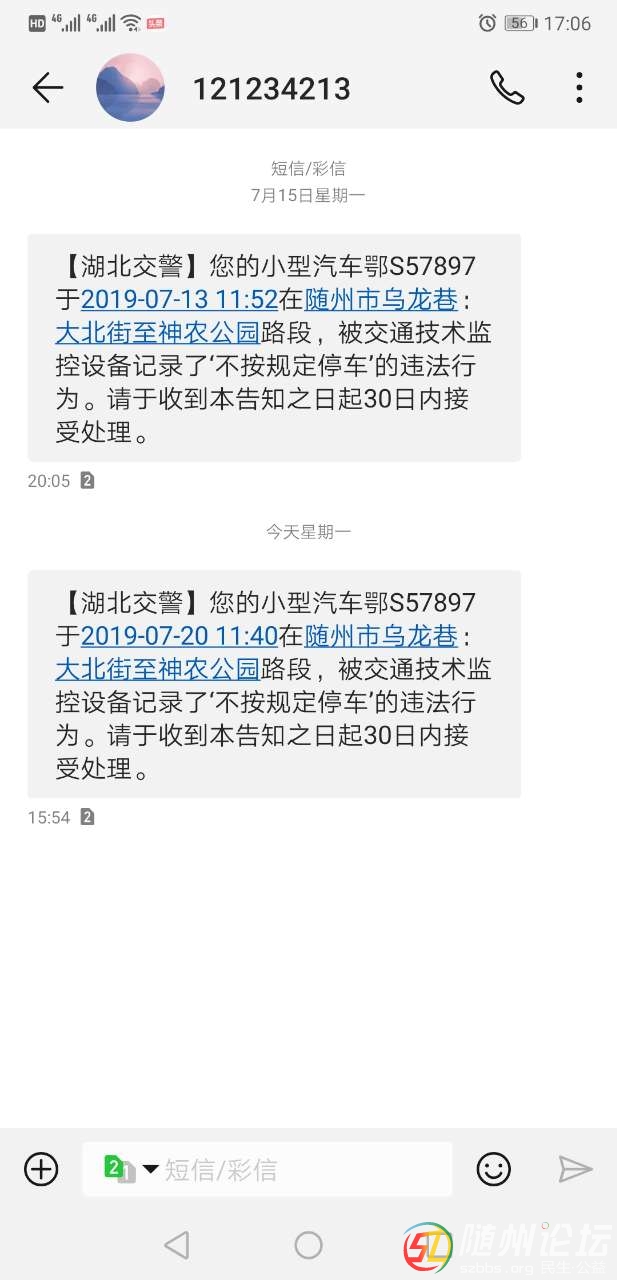Go back to the message list
The width and height of the screenshot is (617, 1280).
point(47,89)
